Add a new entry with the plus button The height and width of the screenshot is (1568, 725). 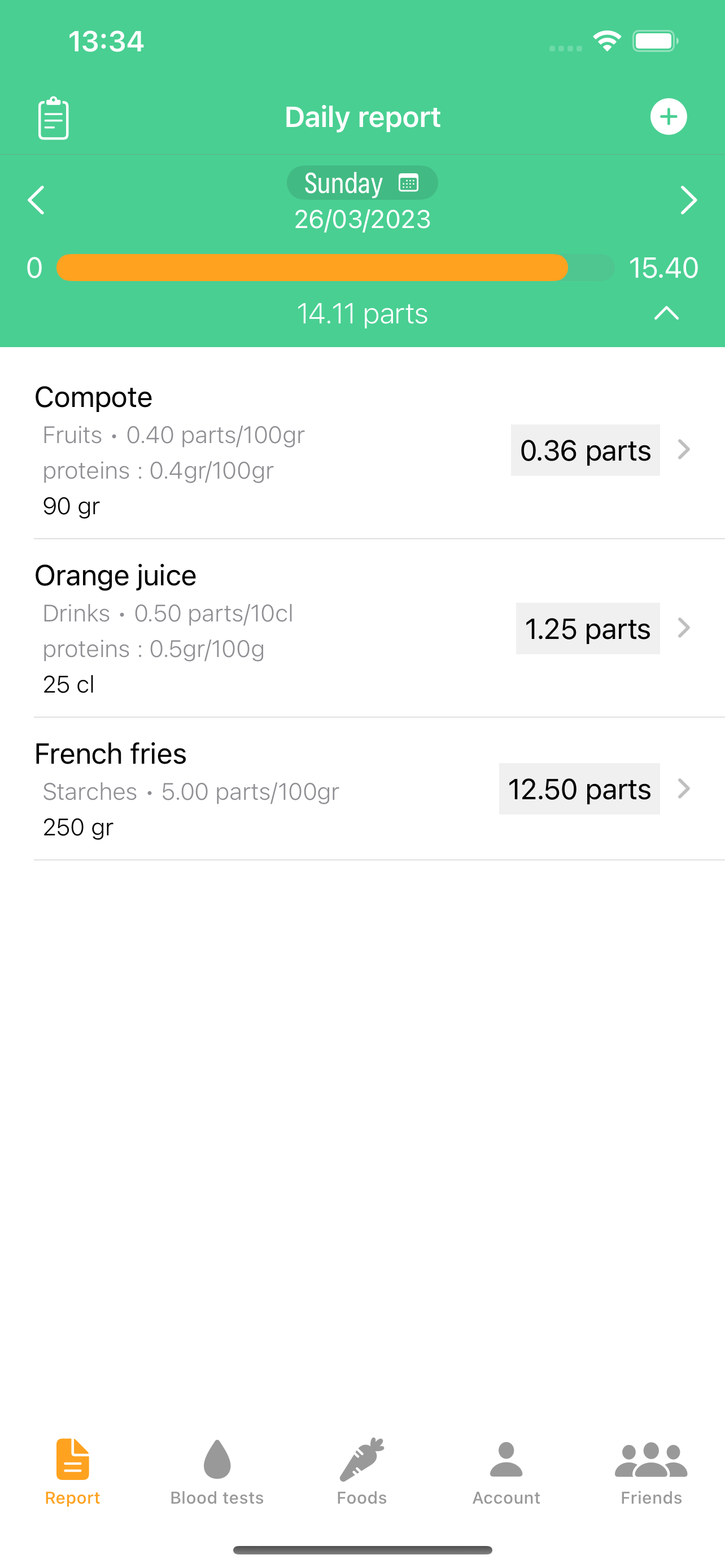click(669, 116)
